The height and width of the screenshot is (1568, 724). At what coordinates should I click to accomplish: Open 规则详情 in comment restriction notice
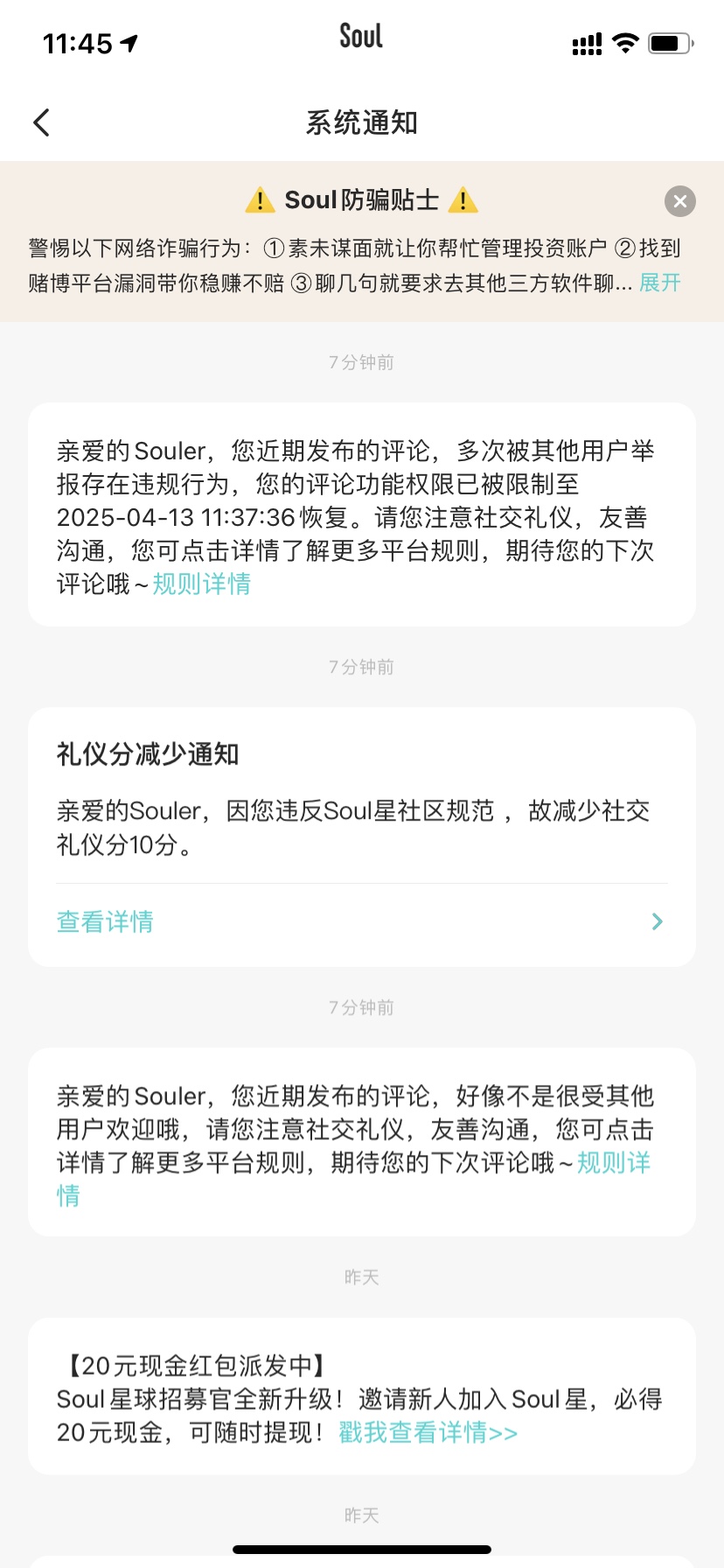click(x=202, y=584)
